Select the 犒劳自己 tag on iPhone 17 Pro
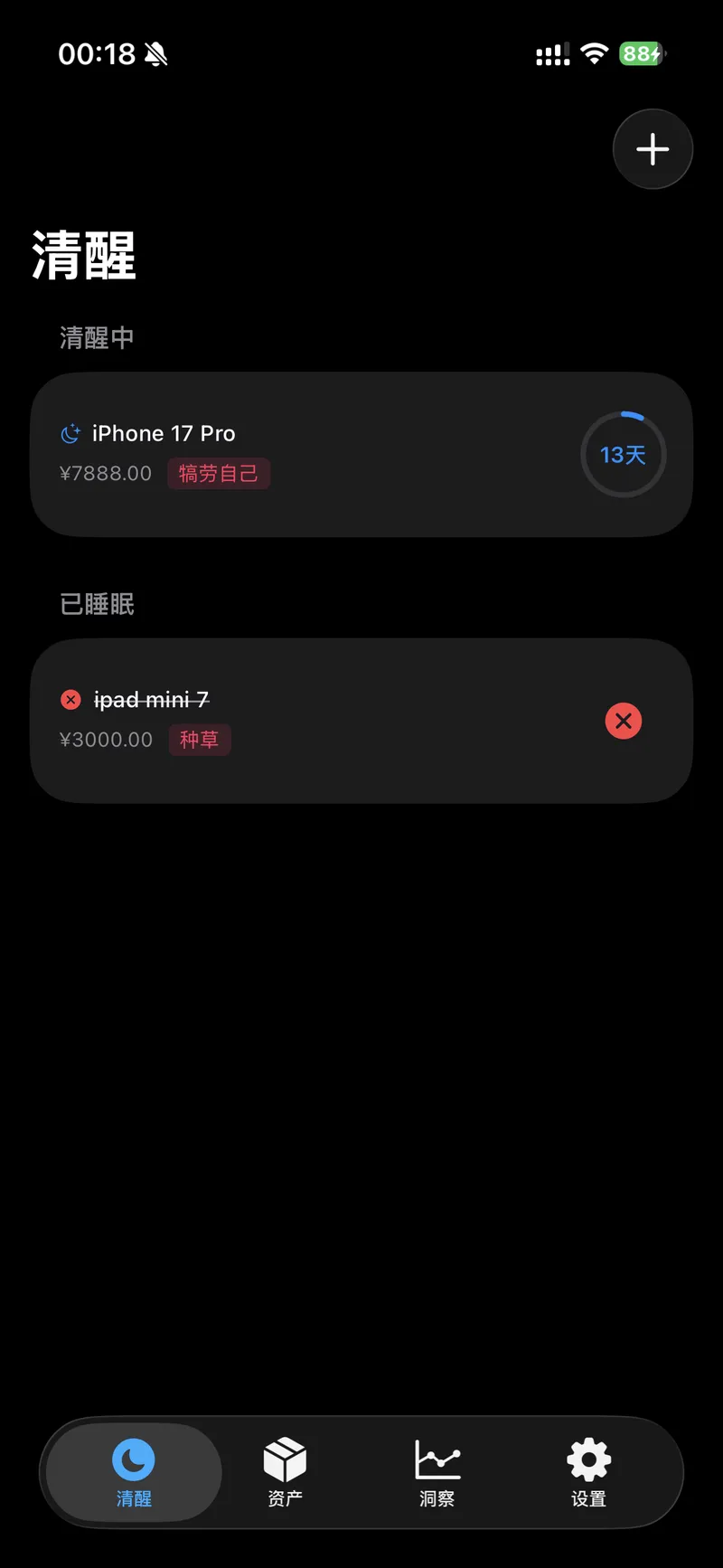 [219, 473]
